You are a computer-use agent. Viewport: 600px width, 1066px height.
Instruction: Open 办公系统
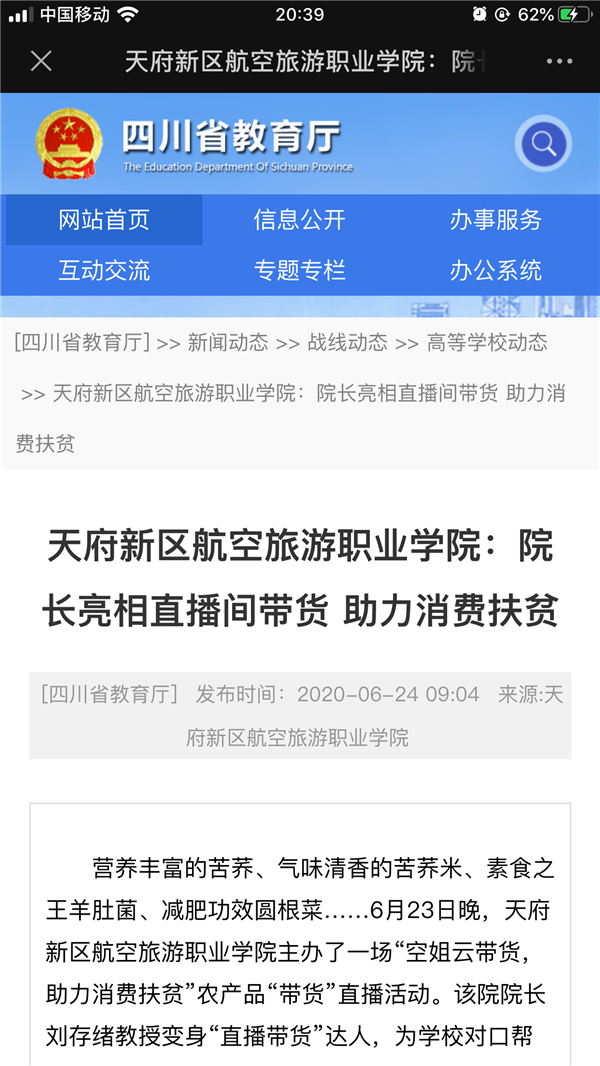495,270
